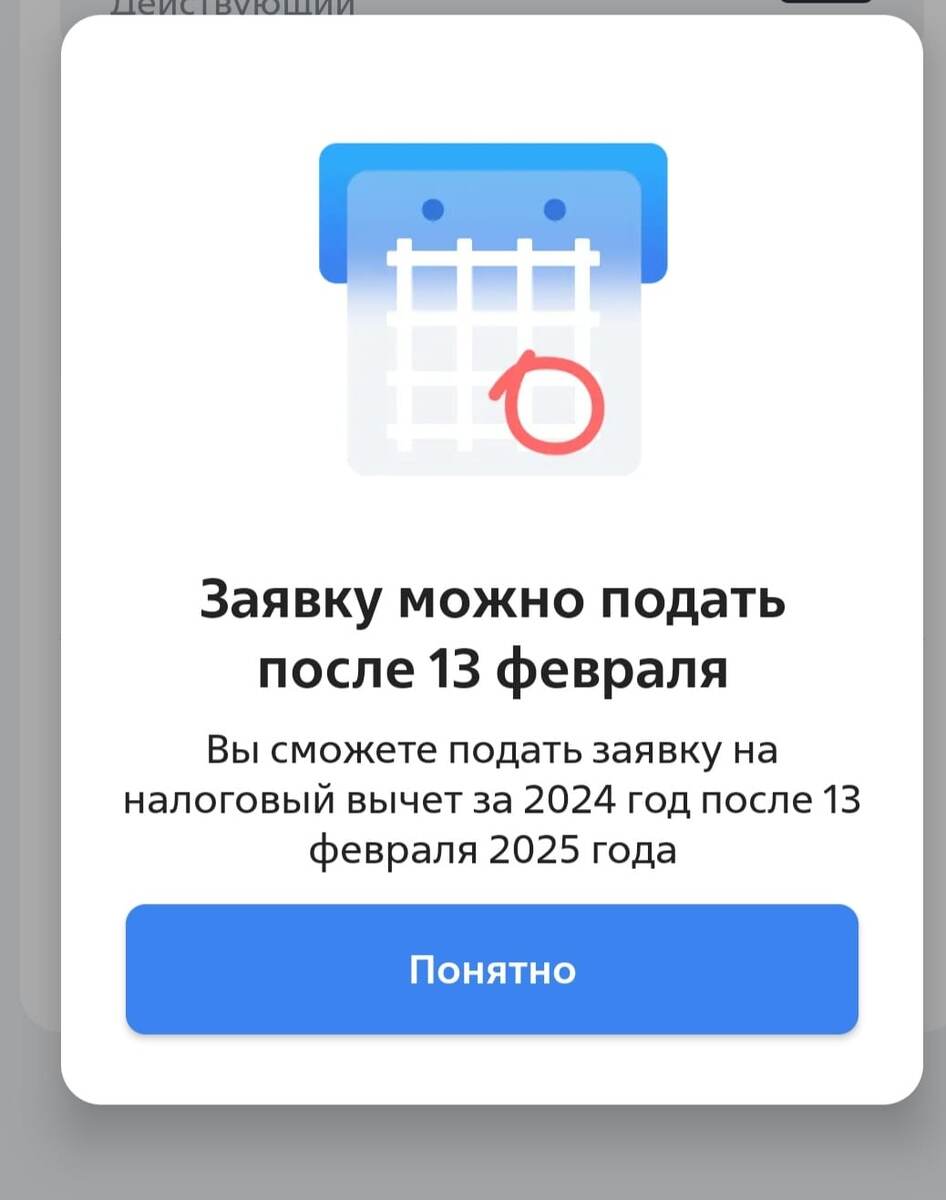Click the Действующий status text top left
This screenshot has width=946, height=1200.
click(230, 8)
